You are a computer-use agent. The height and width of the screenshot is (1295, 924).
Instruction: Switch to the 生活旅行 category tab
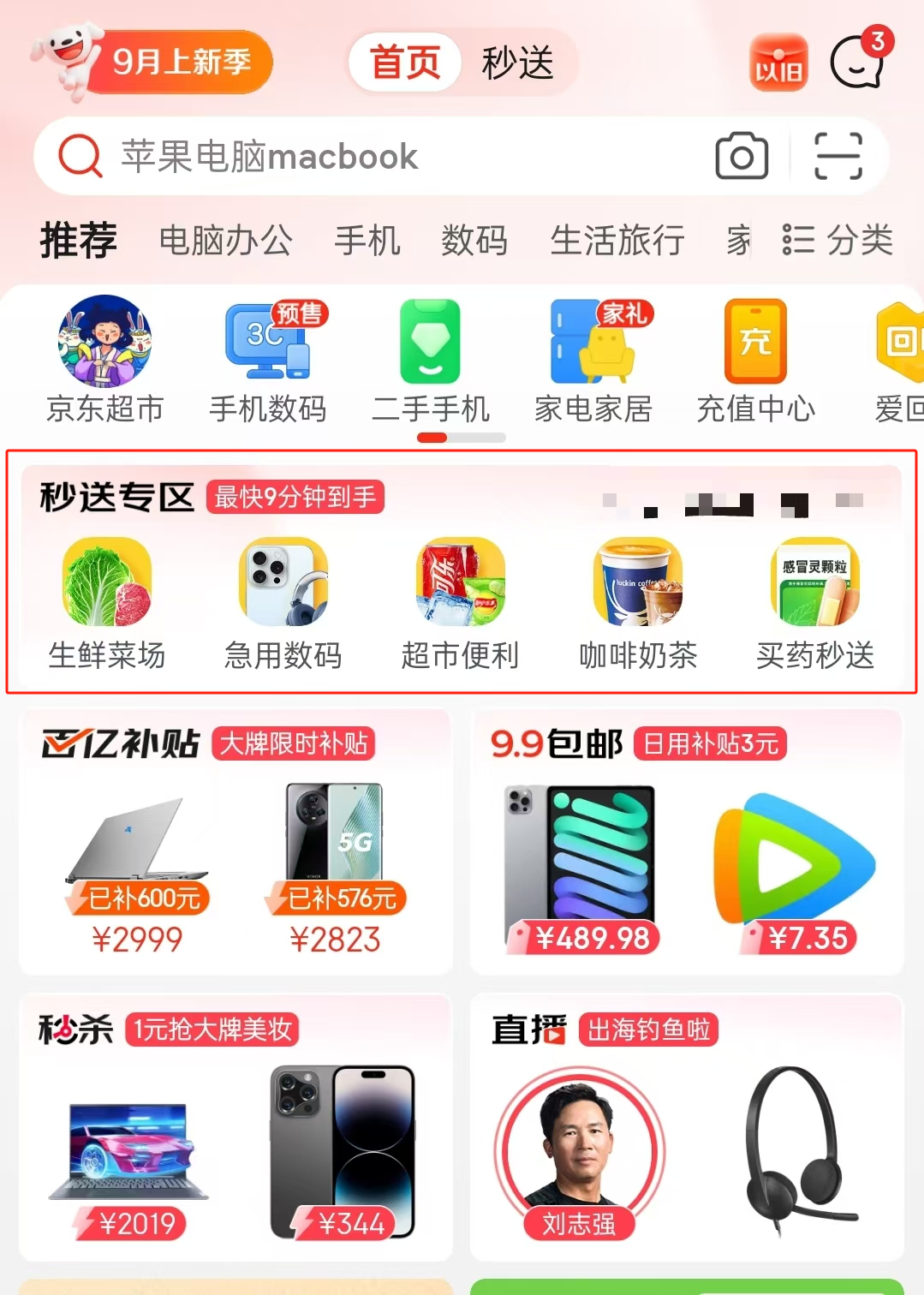[x=617, y=241]
